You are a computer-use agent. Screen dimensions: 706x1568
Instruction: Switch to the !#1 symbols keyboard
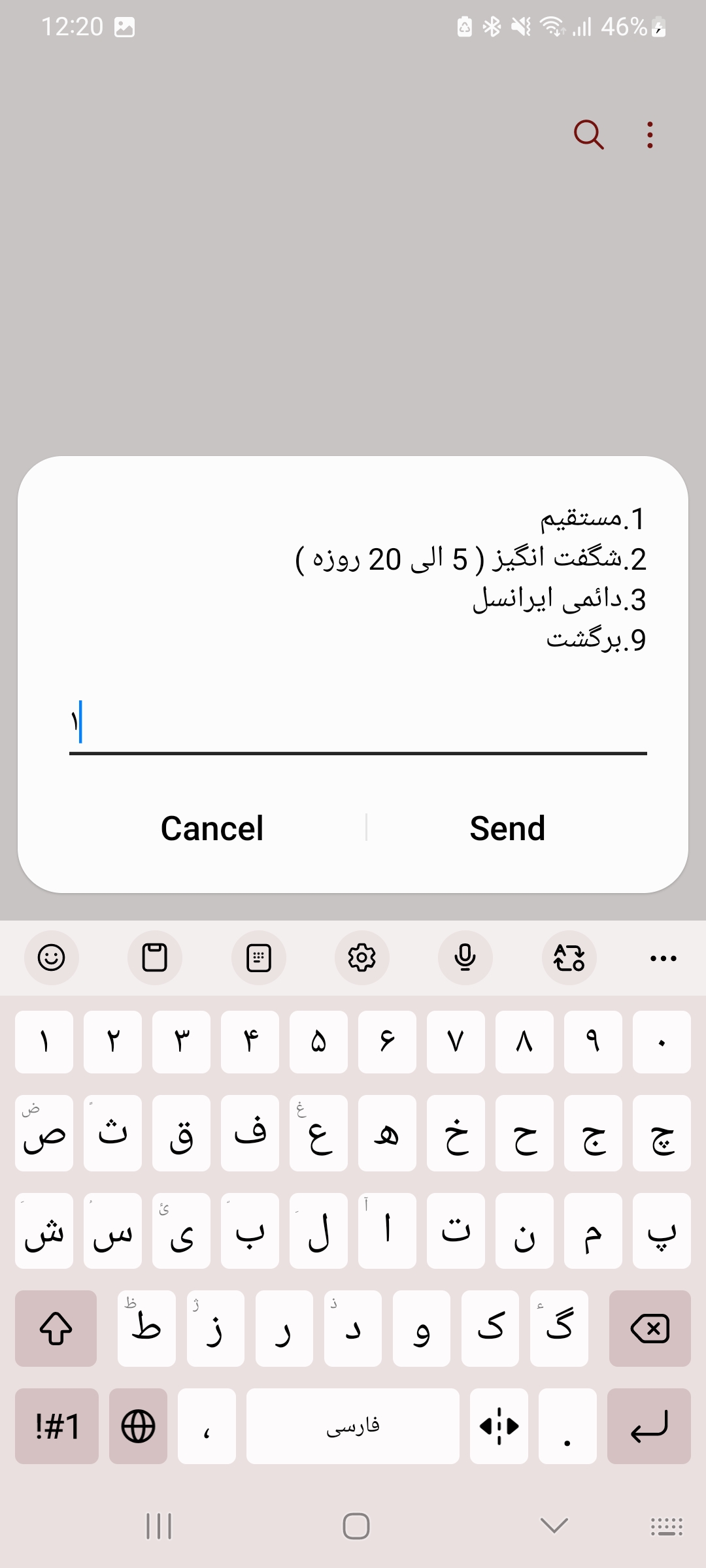pos(57,1426)
